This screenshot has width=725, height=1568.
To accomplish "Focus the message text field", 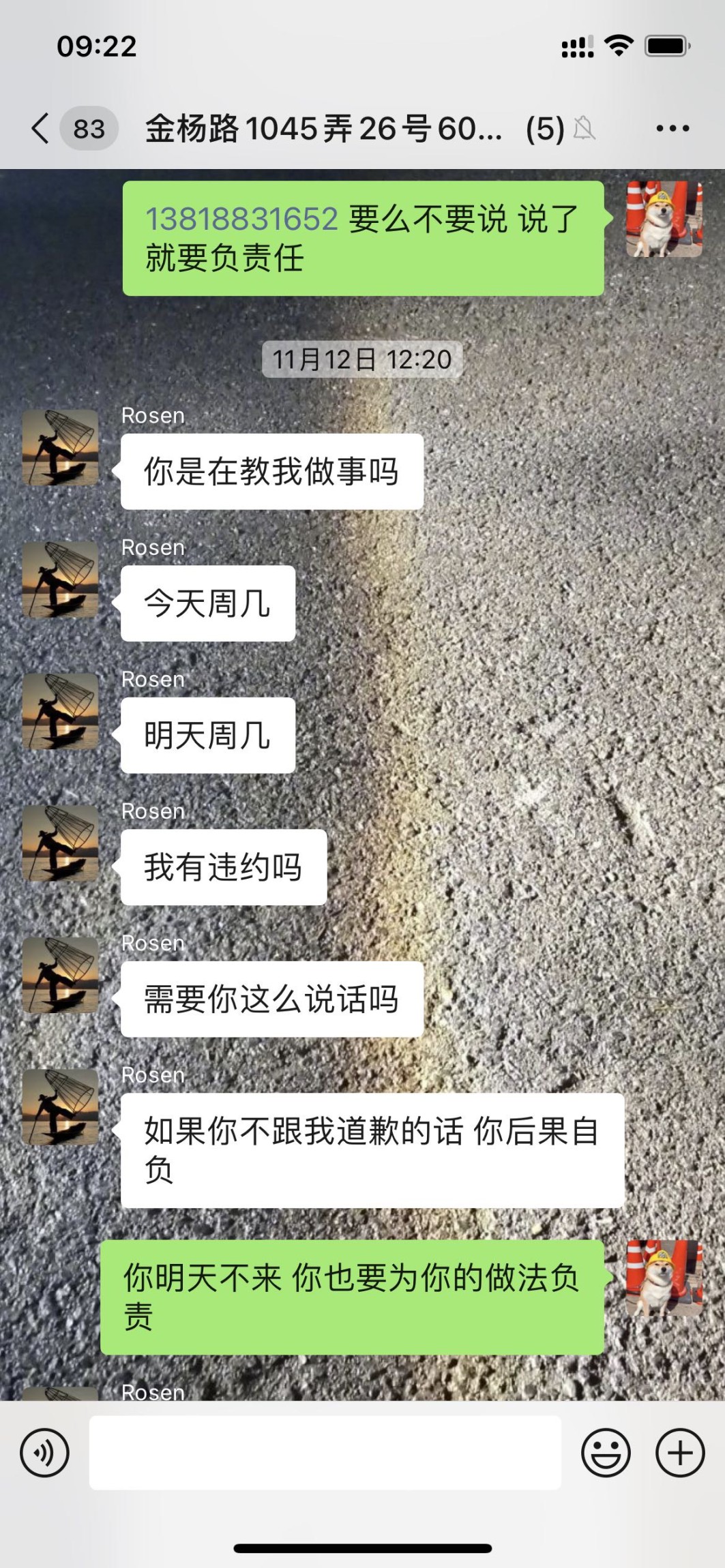I will (x=325, y=1452).
